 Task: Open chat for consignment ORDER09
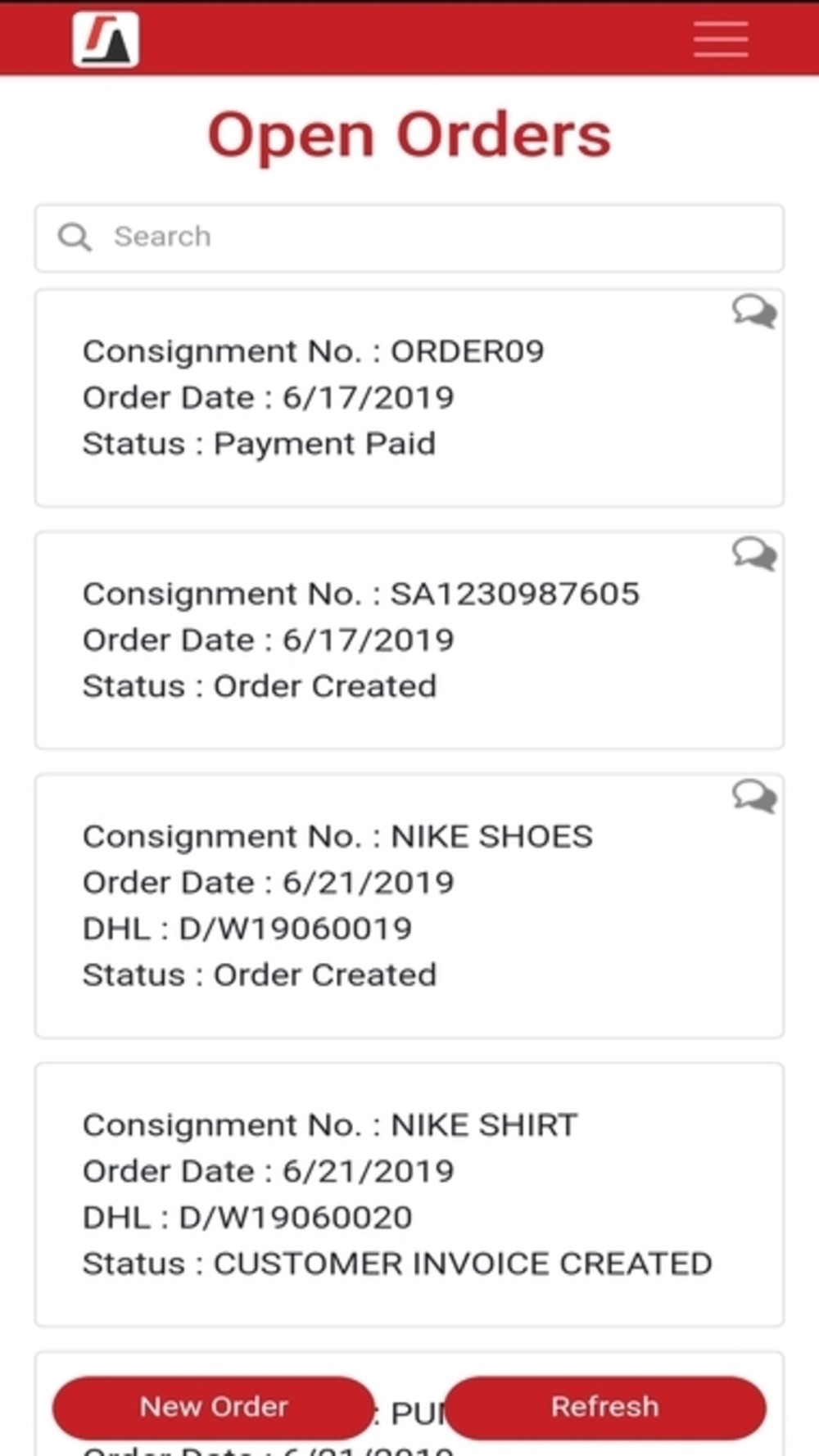tap(754, 312)
